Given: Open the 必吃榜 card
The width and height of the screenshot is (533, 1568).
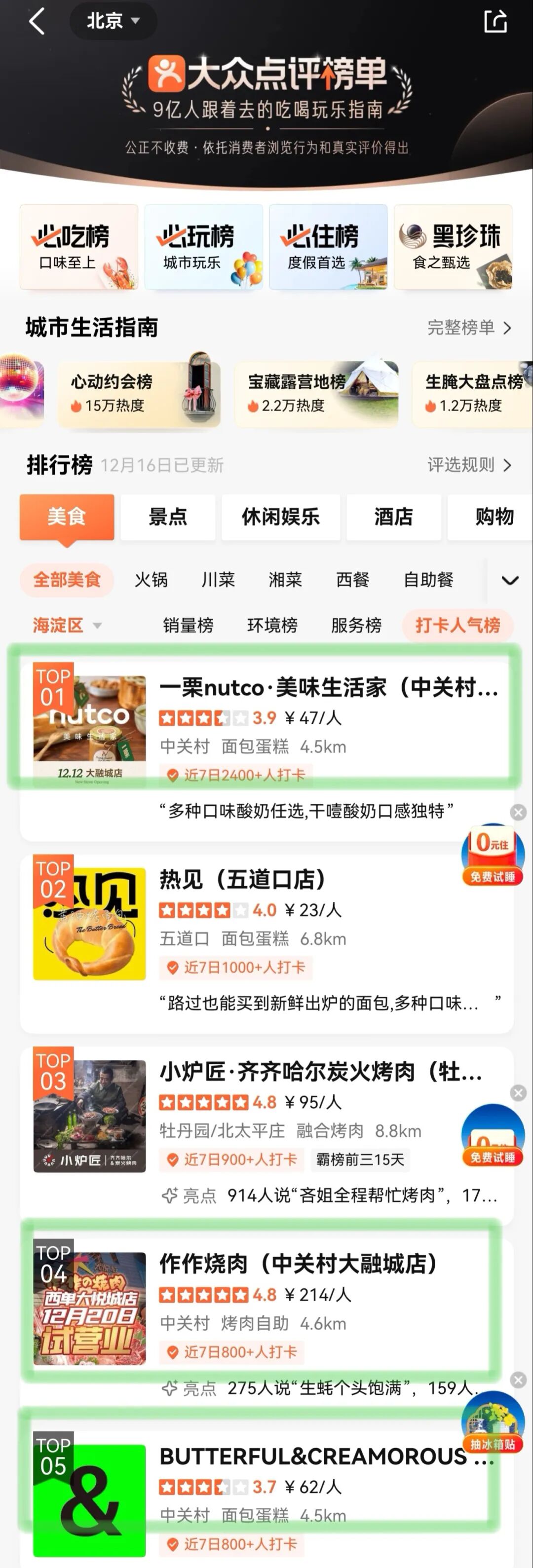Looking at the screenshot, I should (78, 247).
